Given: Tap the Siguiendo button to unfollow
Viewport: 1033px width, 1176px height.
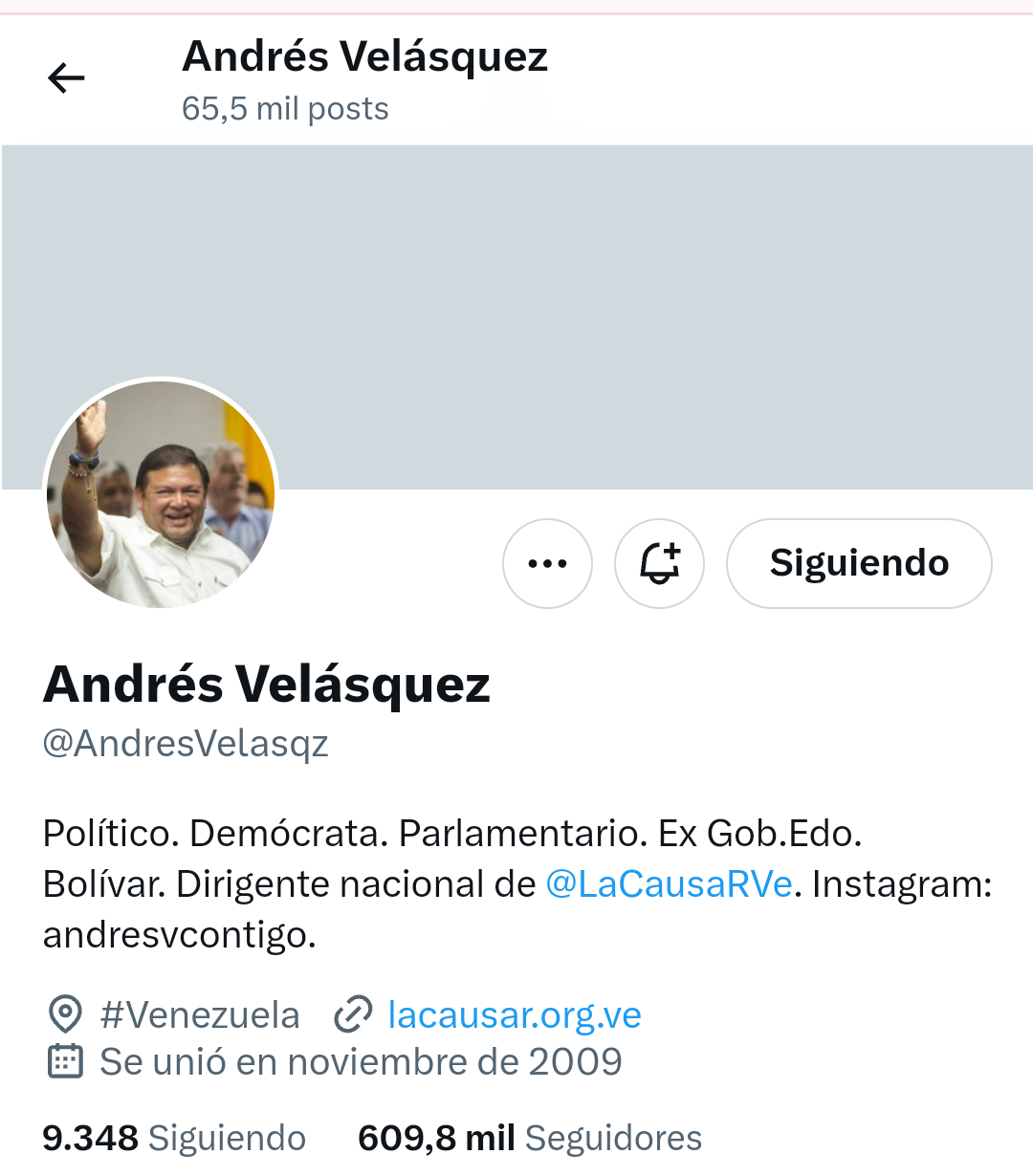Looking at the screenshot, I should pos(859,563).
